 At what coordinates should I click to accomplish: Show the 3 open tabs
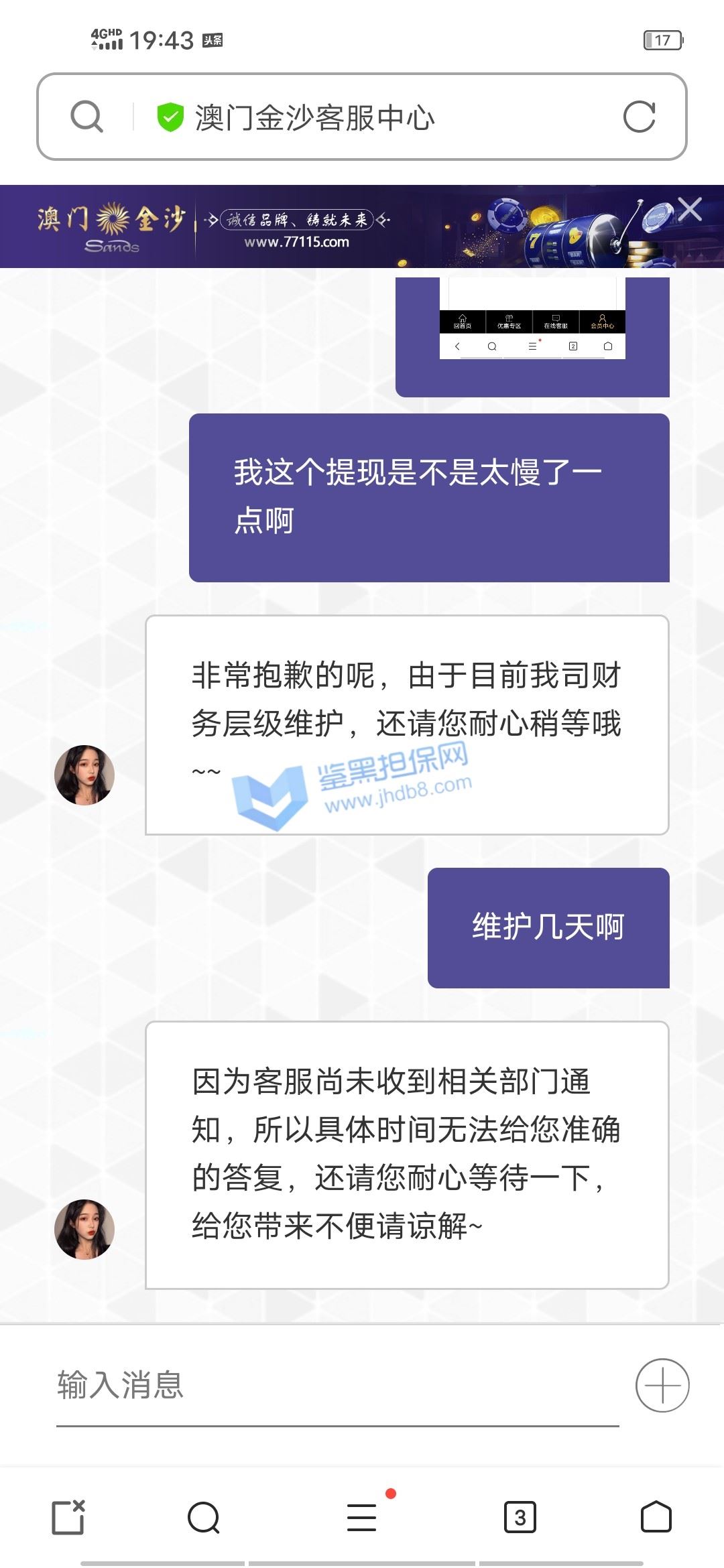click(x=520, y=1518)
